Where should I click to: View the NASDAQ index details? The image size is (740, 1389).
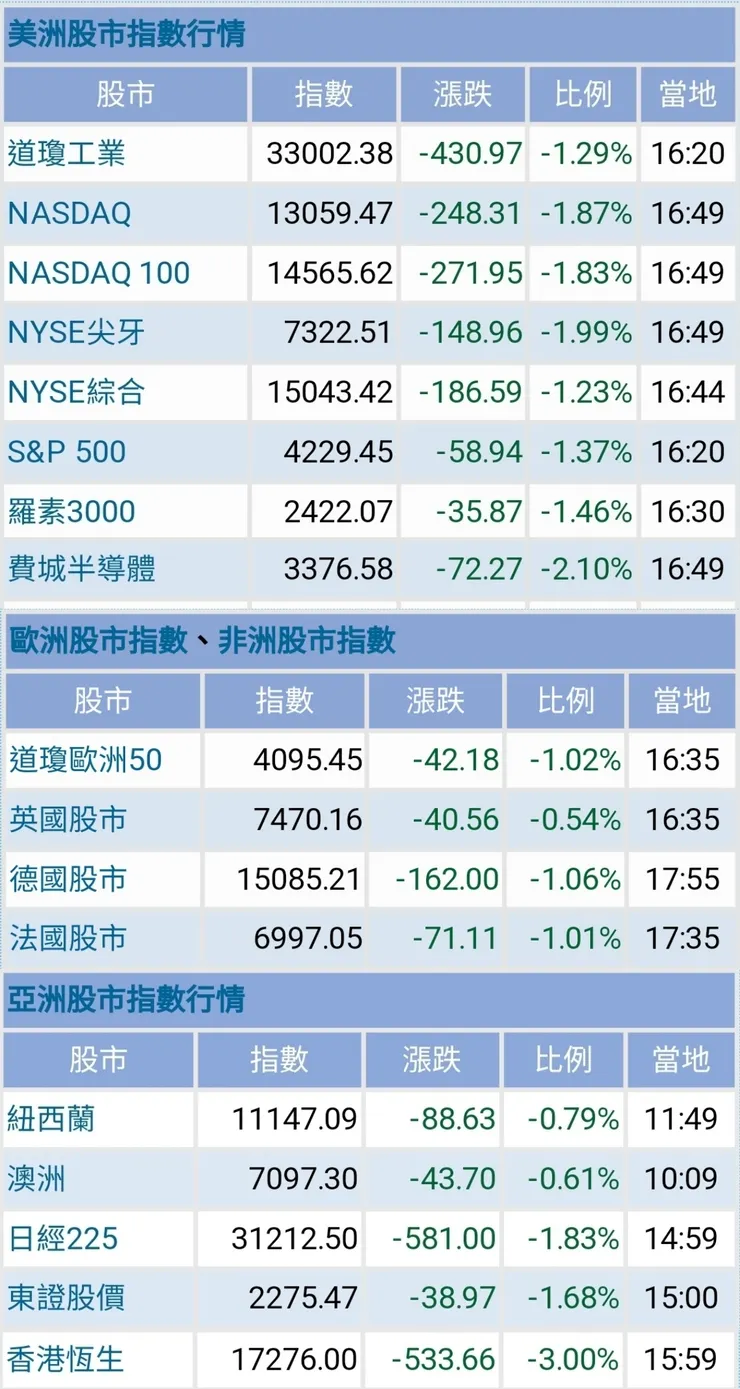pos(69,213)
